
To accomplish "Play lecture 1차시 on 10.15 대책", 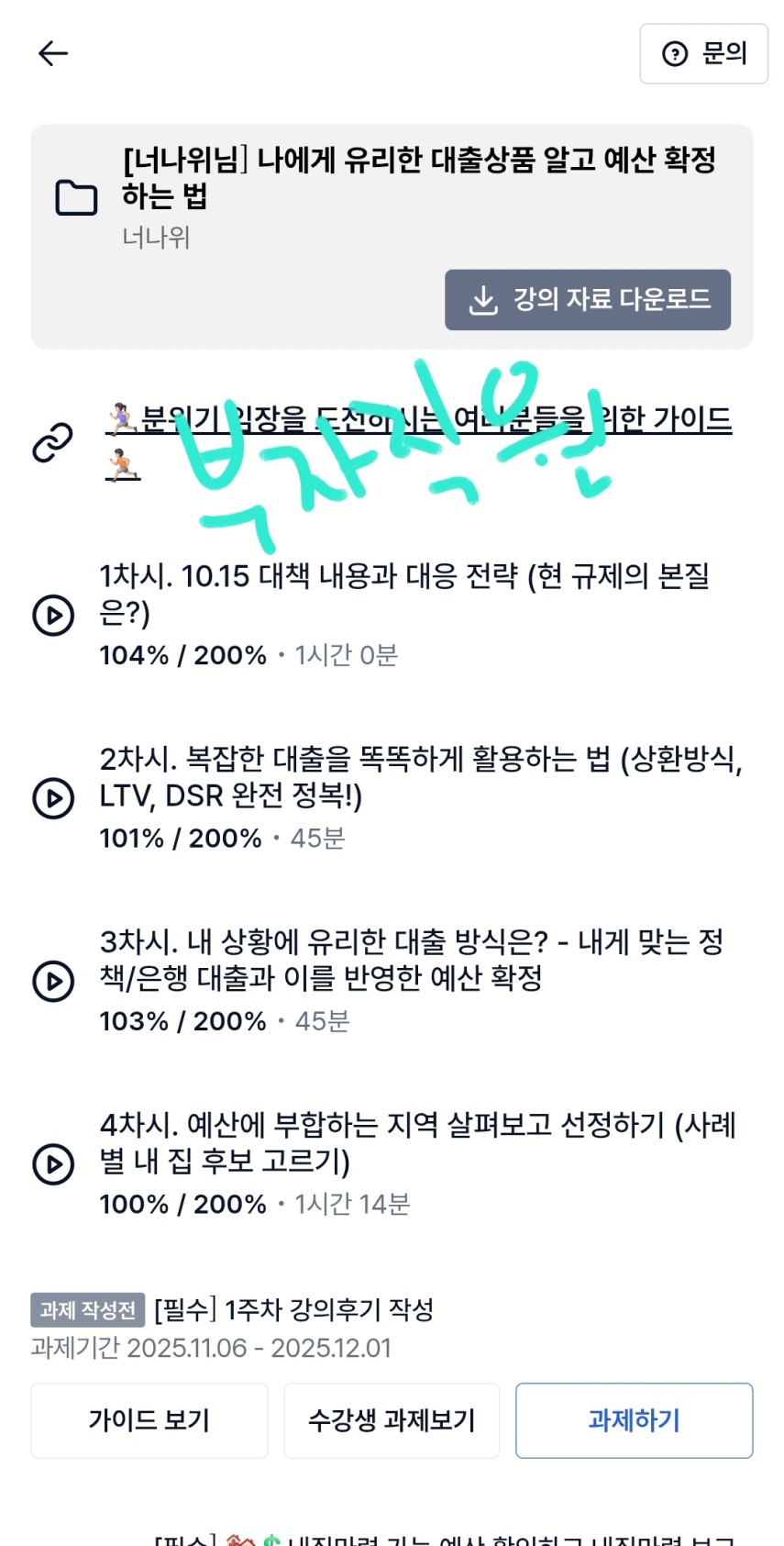I will click(53, 615).
